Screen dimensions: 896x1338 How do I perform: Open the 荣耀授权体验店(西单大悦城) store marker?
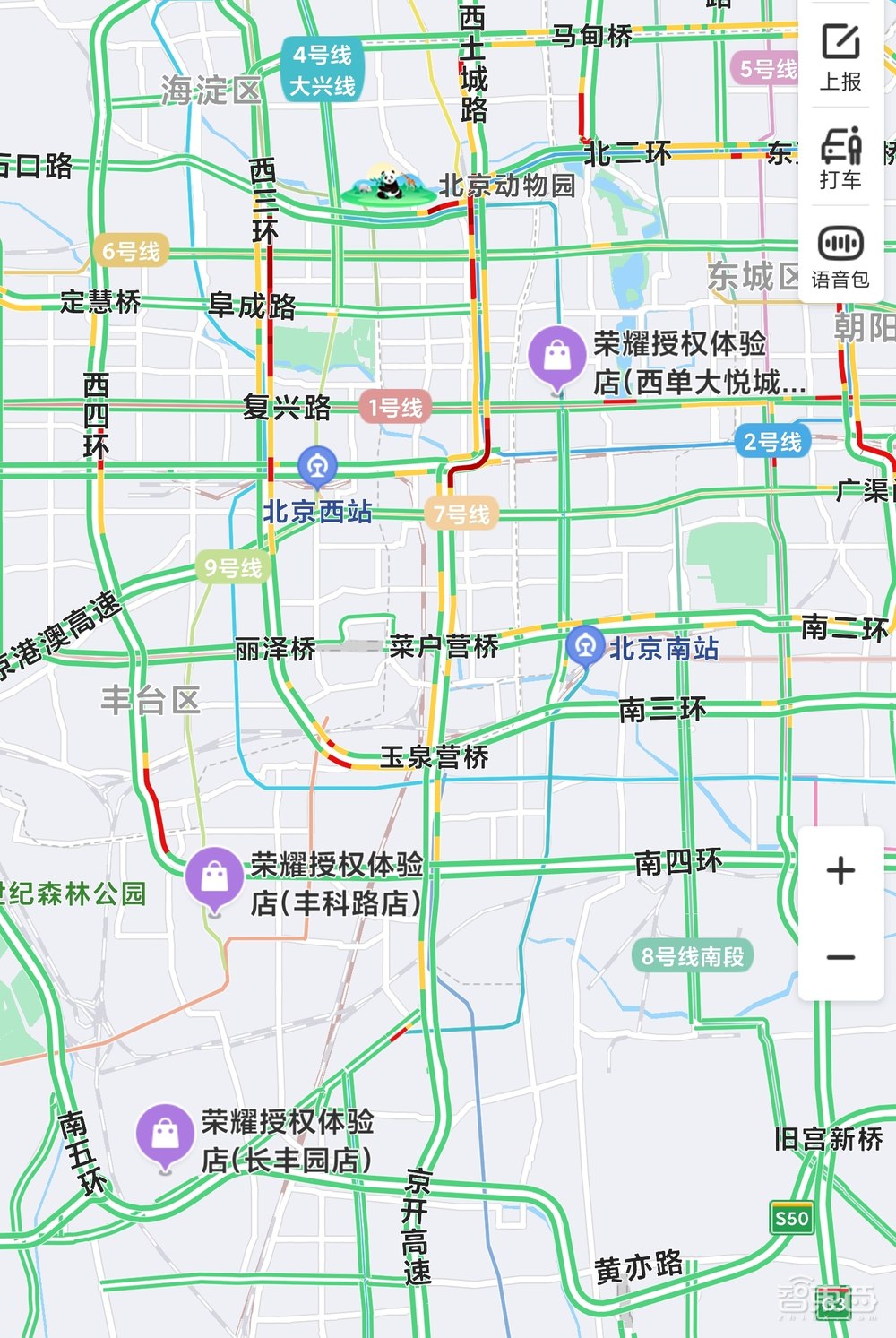click(x=556, y=350)
